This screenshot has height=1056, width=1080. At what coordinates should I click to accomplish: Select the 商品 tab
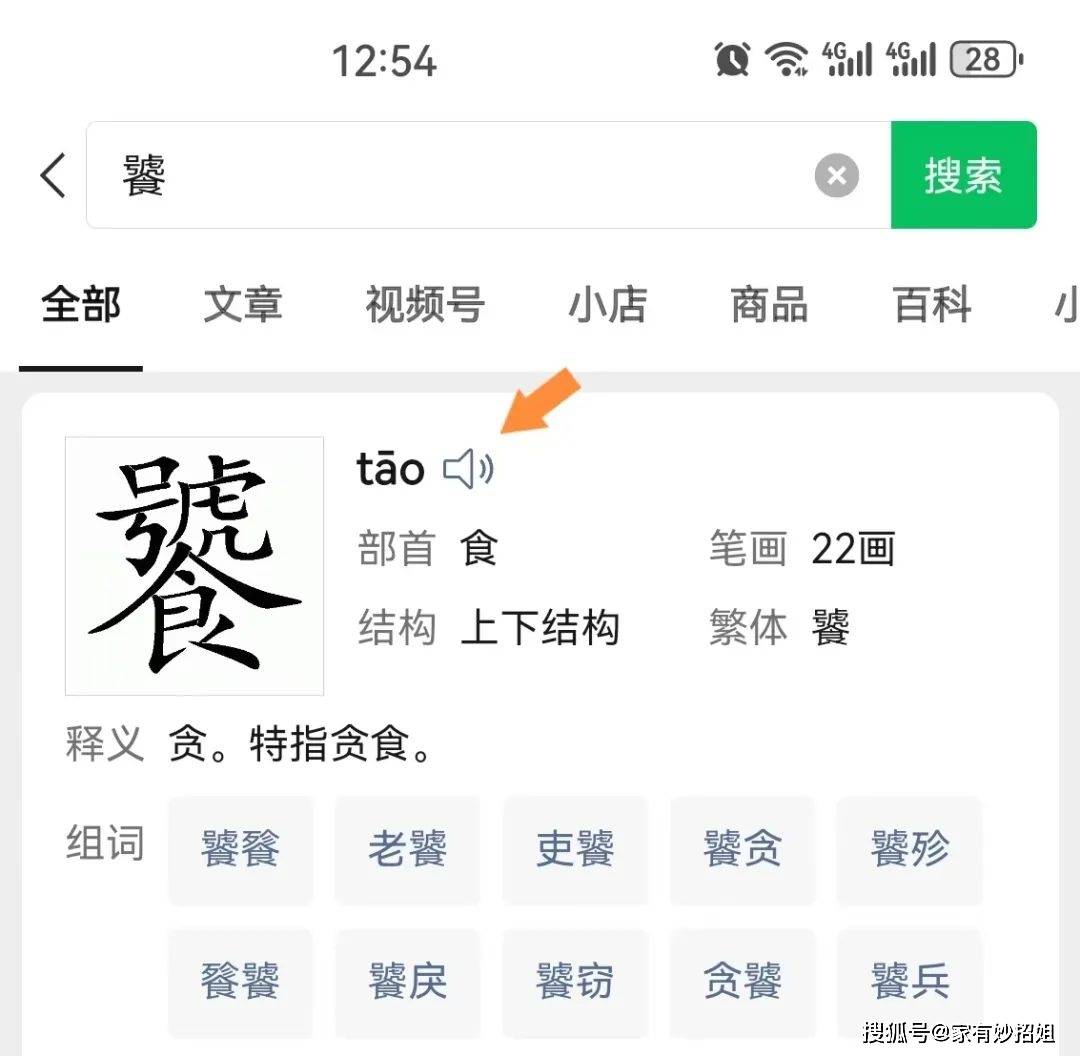coord(769,305)
